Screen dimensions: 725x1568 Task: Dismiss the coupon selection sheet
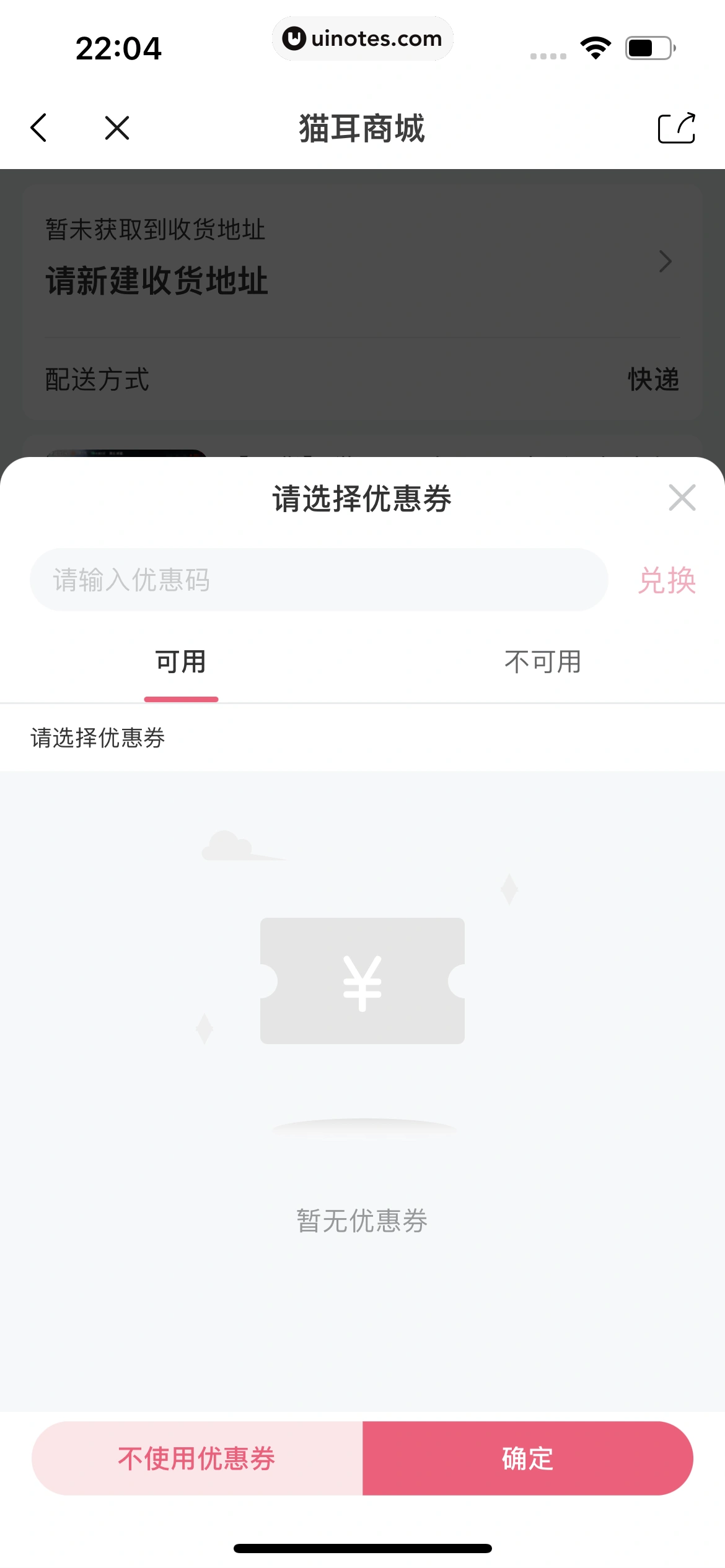682,498
